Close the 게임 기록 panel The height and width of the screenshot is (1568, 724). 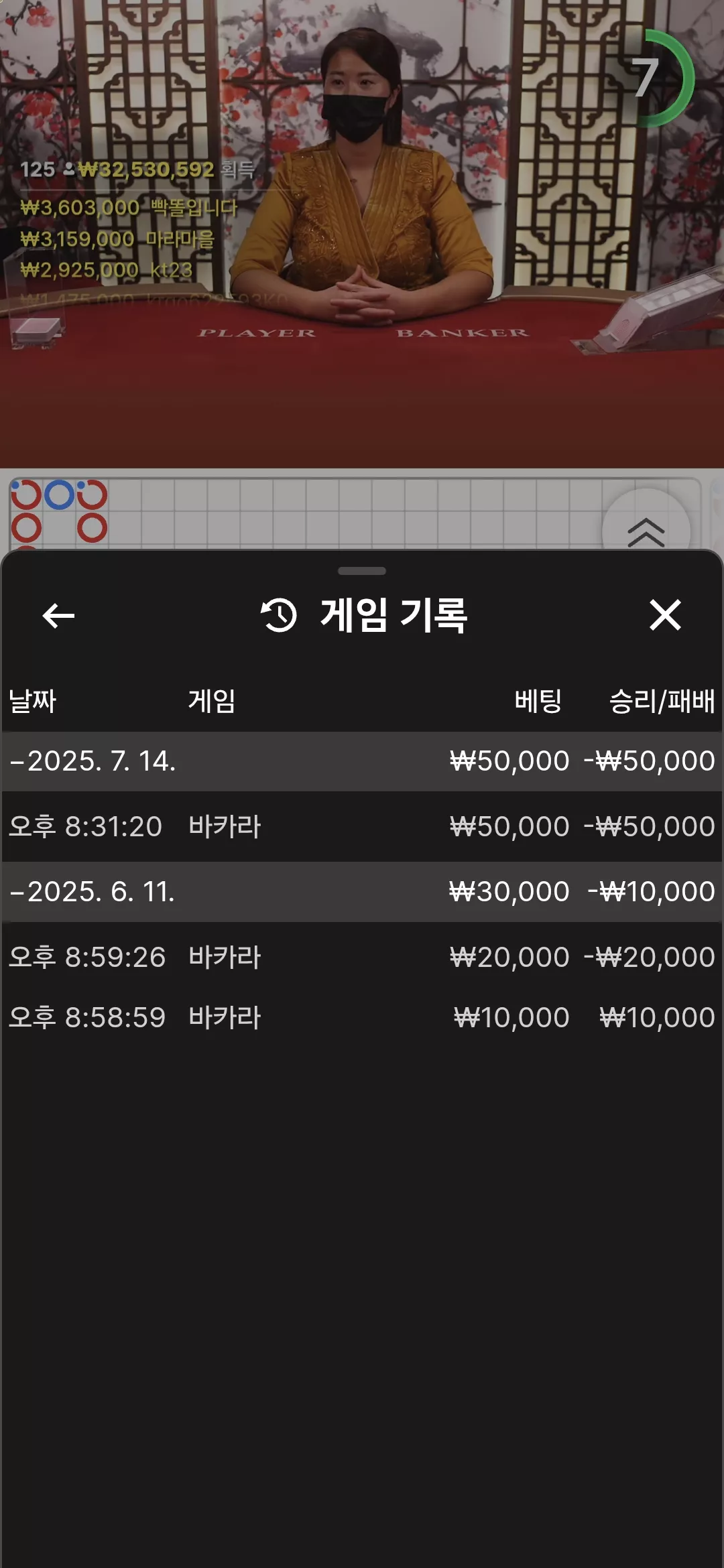[665, 614]
